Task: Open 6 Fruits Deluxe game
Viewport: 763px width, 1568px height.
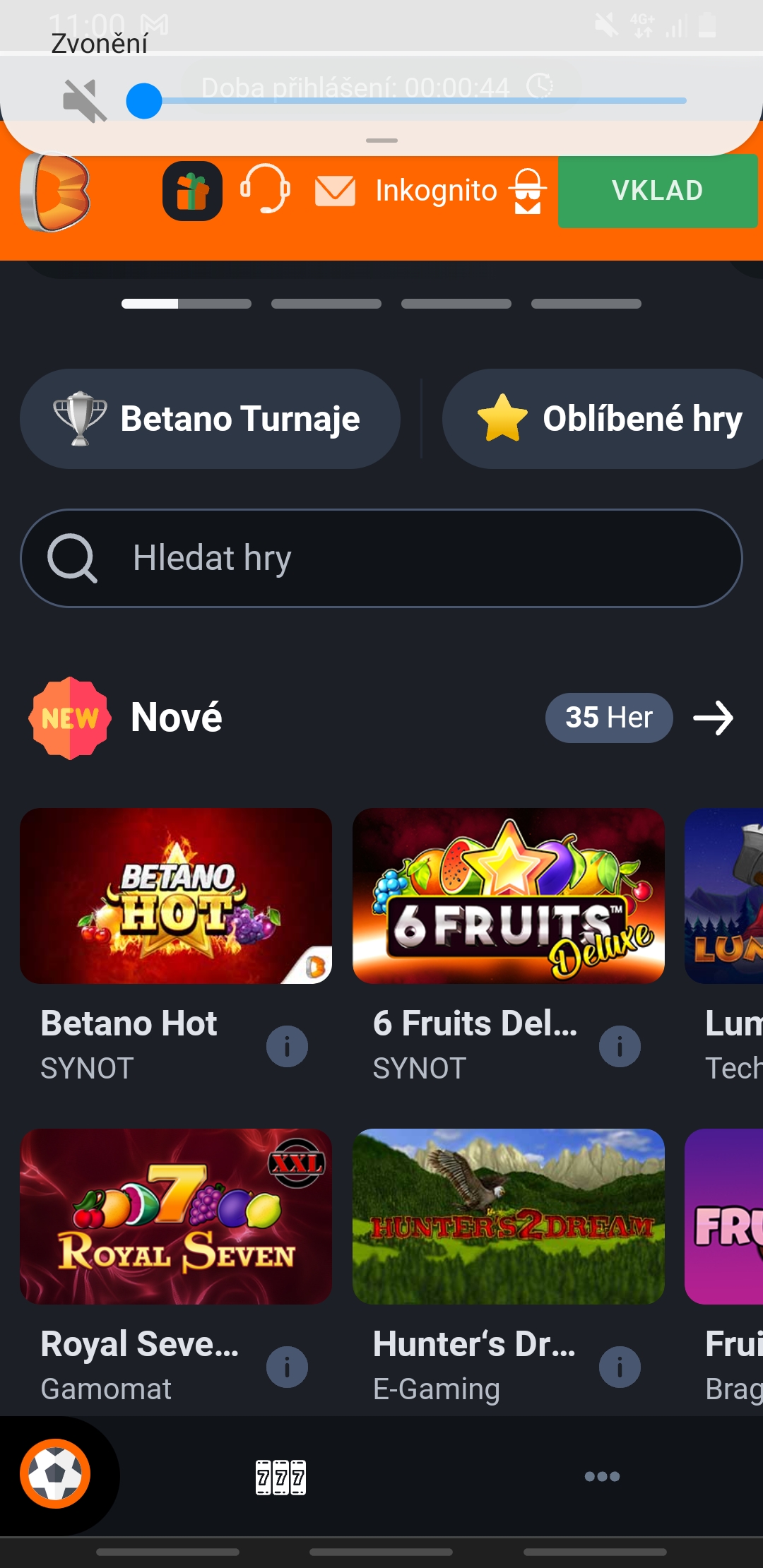Action: 509,896
